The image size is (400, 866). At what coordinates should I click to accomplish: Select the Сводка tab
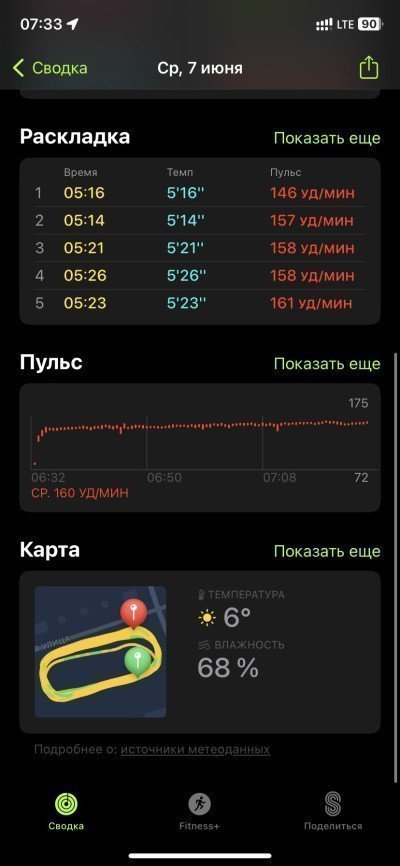[x=66, y=812]
